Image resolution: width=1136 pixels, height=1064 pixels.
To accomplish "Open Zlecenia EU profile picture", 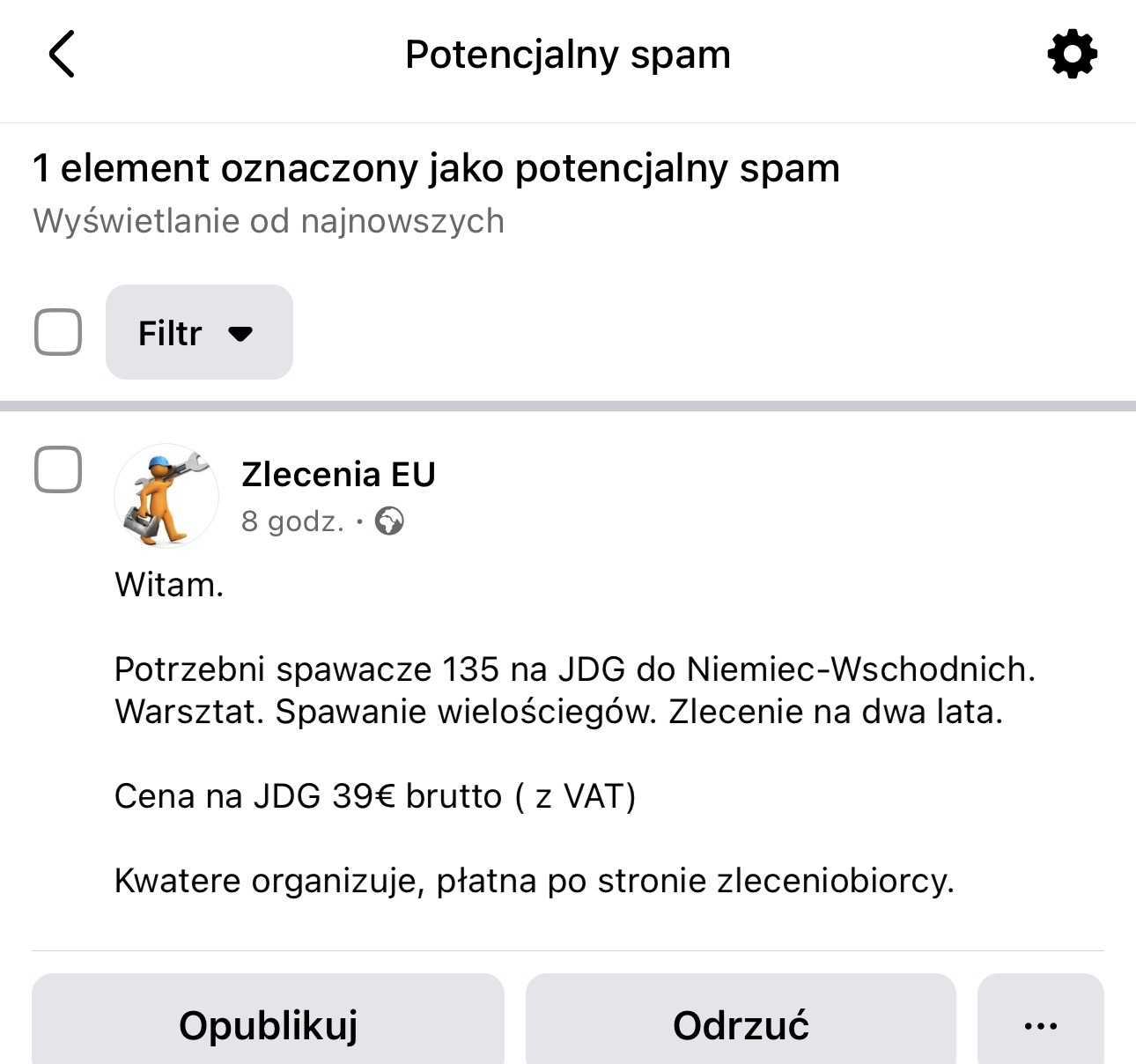I will (166, 496).
